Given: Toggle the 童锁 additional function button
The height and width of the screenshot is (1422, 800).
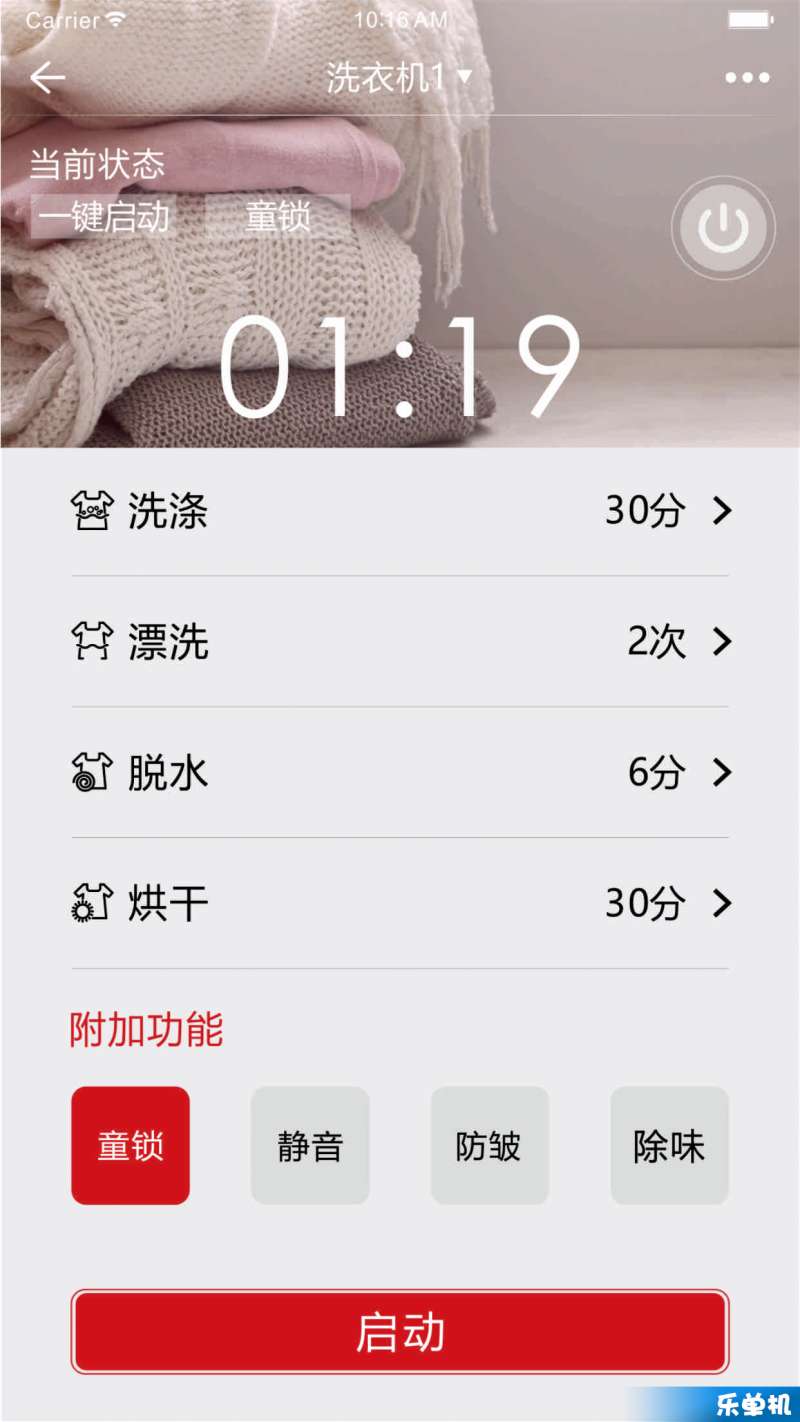Looking at the screenshot, I should pos(130,1146).
